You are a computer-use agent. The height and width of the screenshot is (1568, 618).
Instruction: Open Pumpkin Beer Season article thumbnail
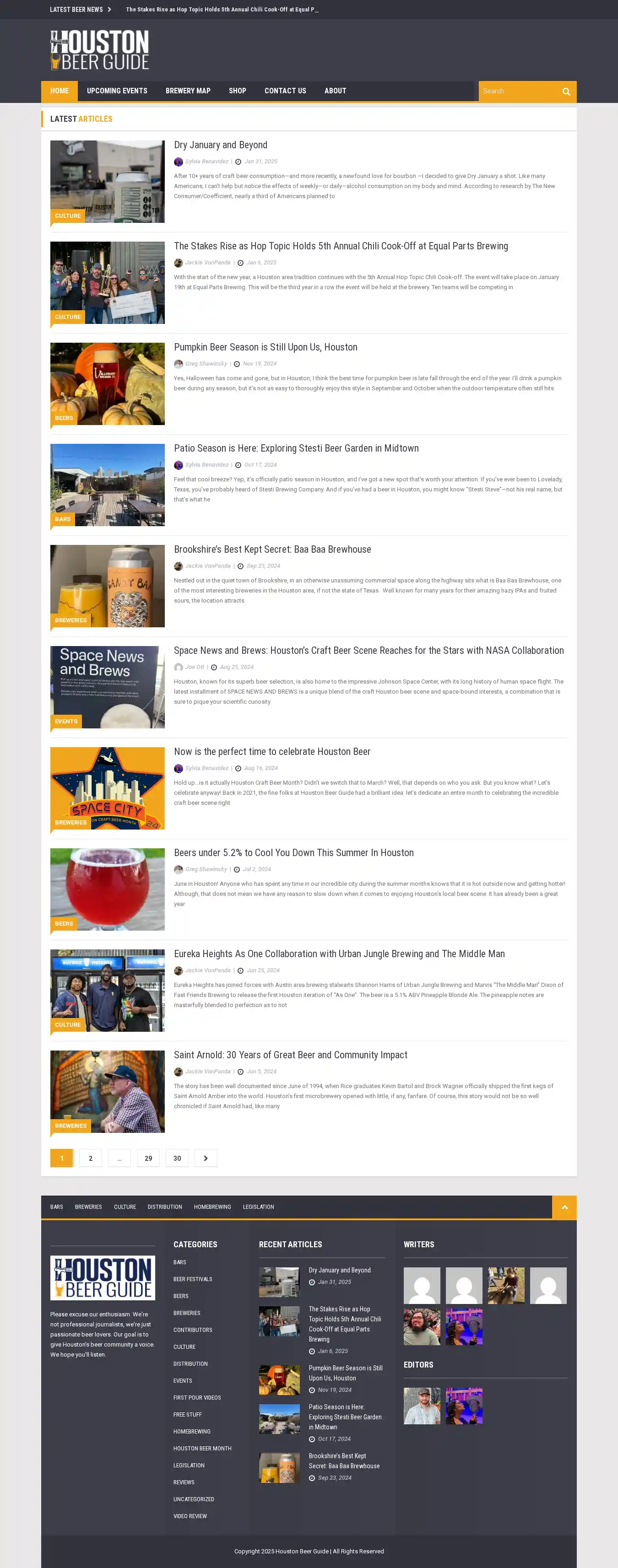107,383
